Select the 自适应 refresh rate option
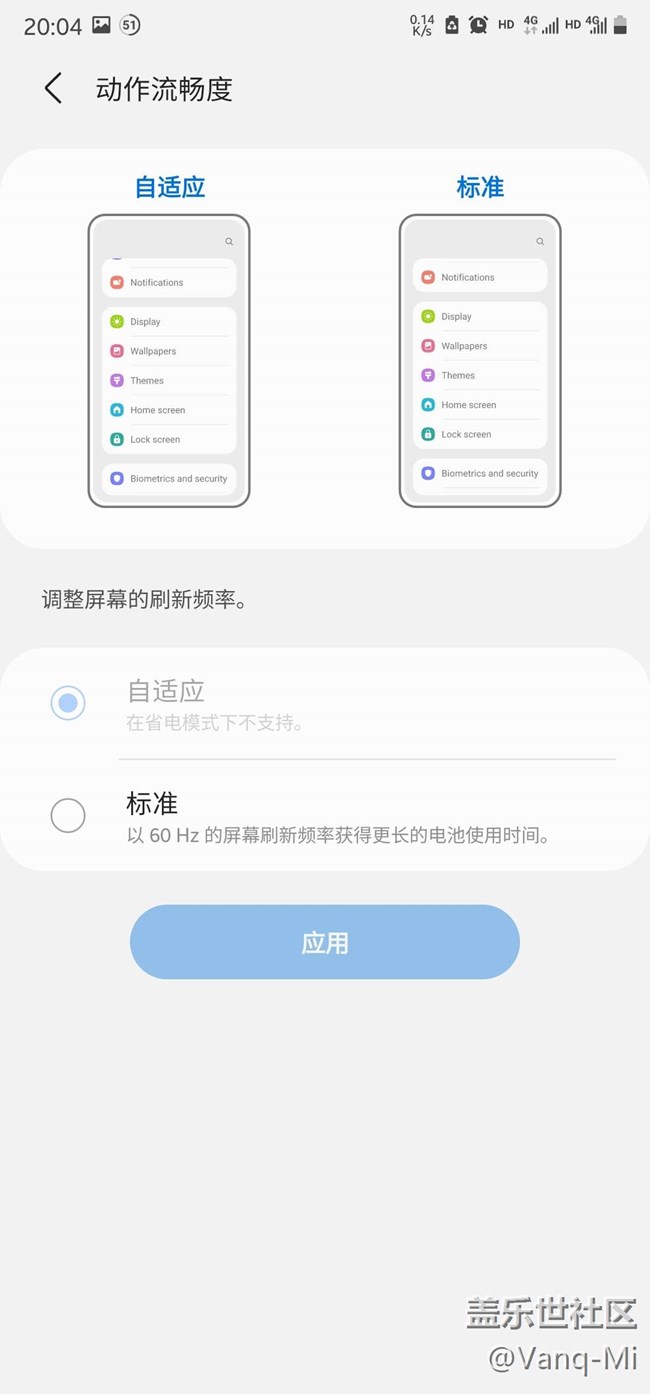The height and width of the screenshot is (1394, 650). tap(68, 703)
